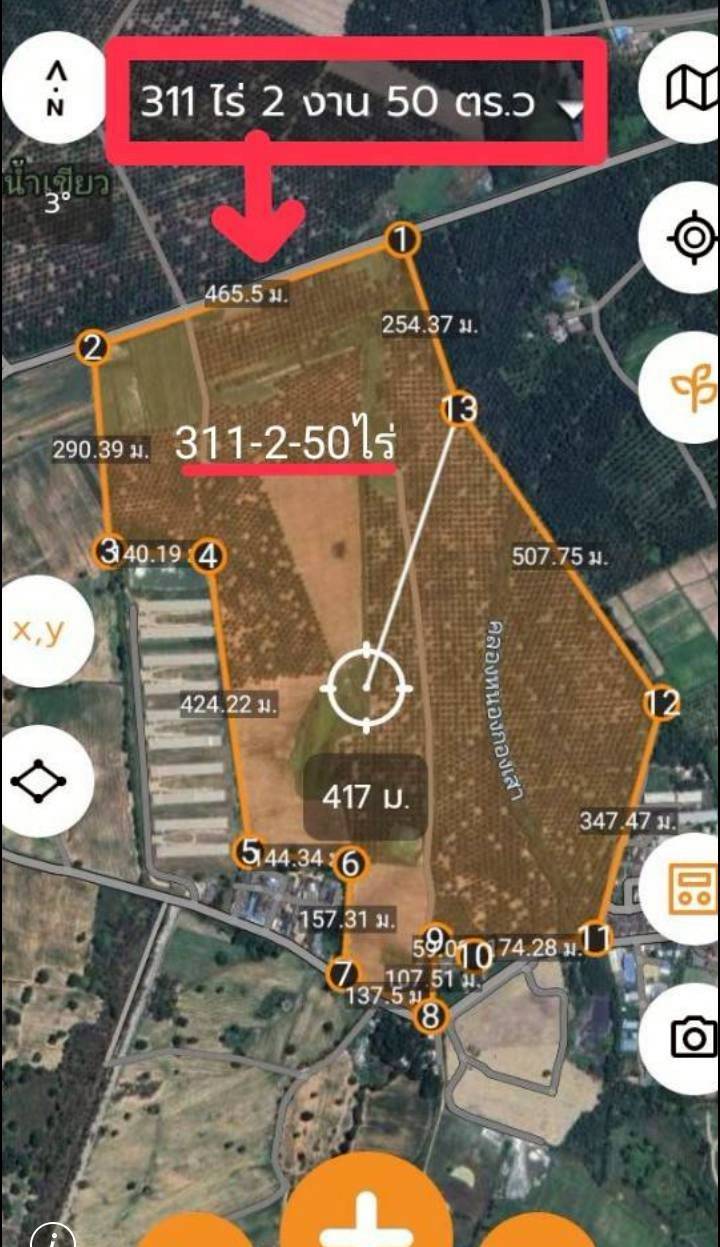Select boundary point 13 on the polygon

459,408
